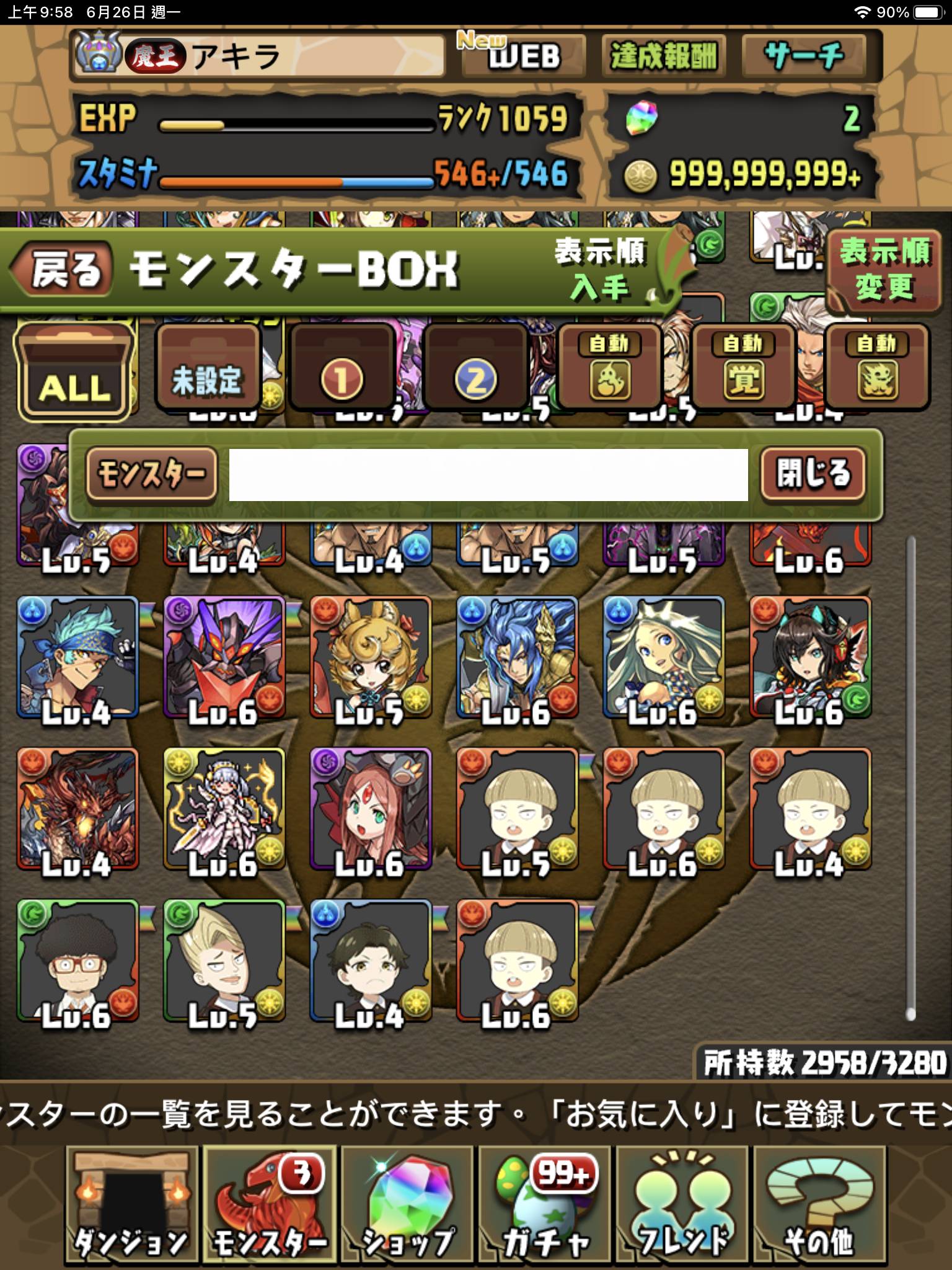Open the ショップ tab
This screenshot has width=952, height=1270.
coord(407,1206)
